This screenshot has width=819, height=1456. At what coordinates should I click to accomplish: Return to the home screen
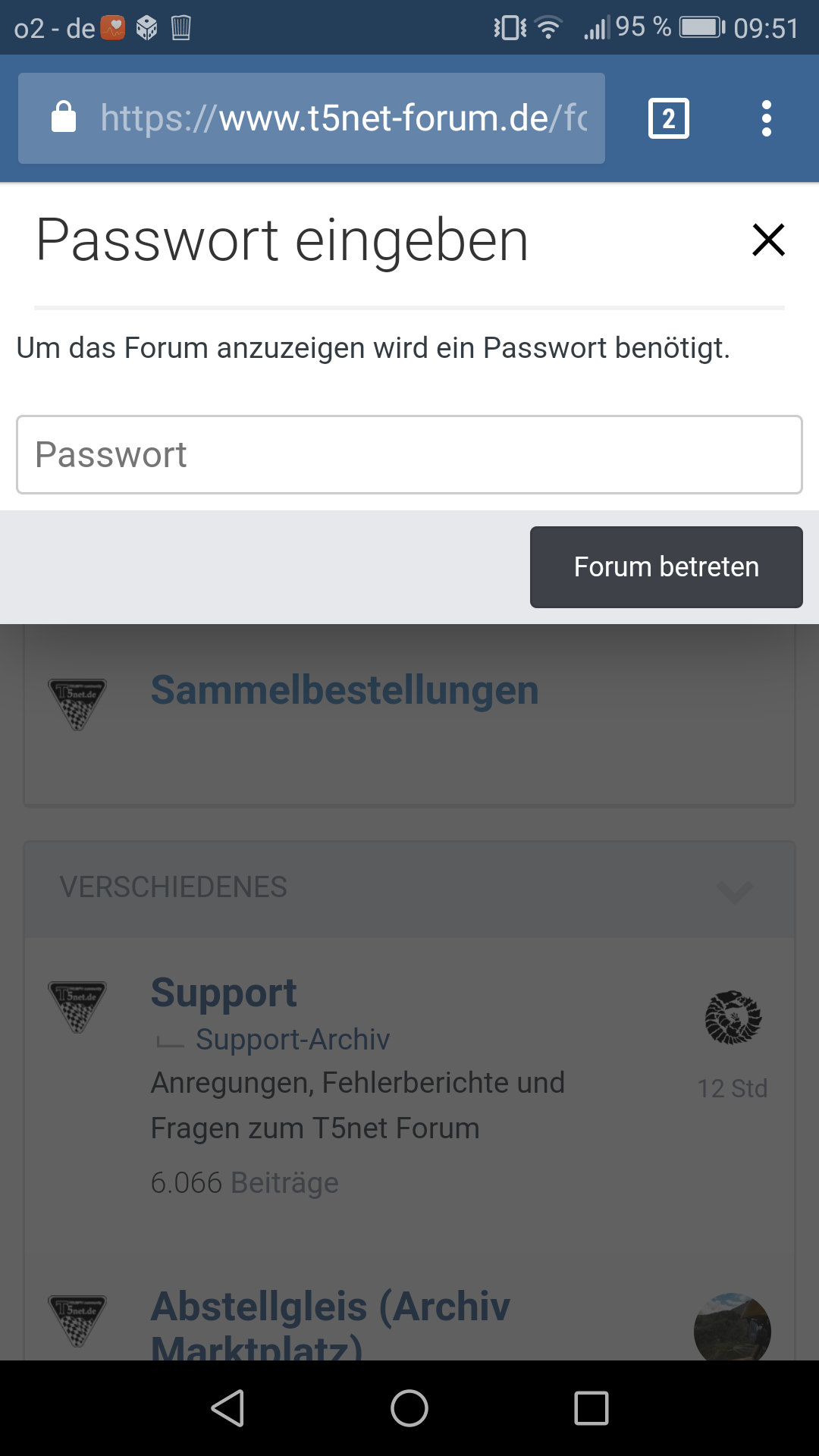409,1408
